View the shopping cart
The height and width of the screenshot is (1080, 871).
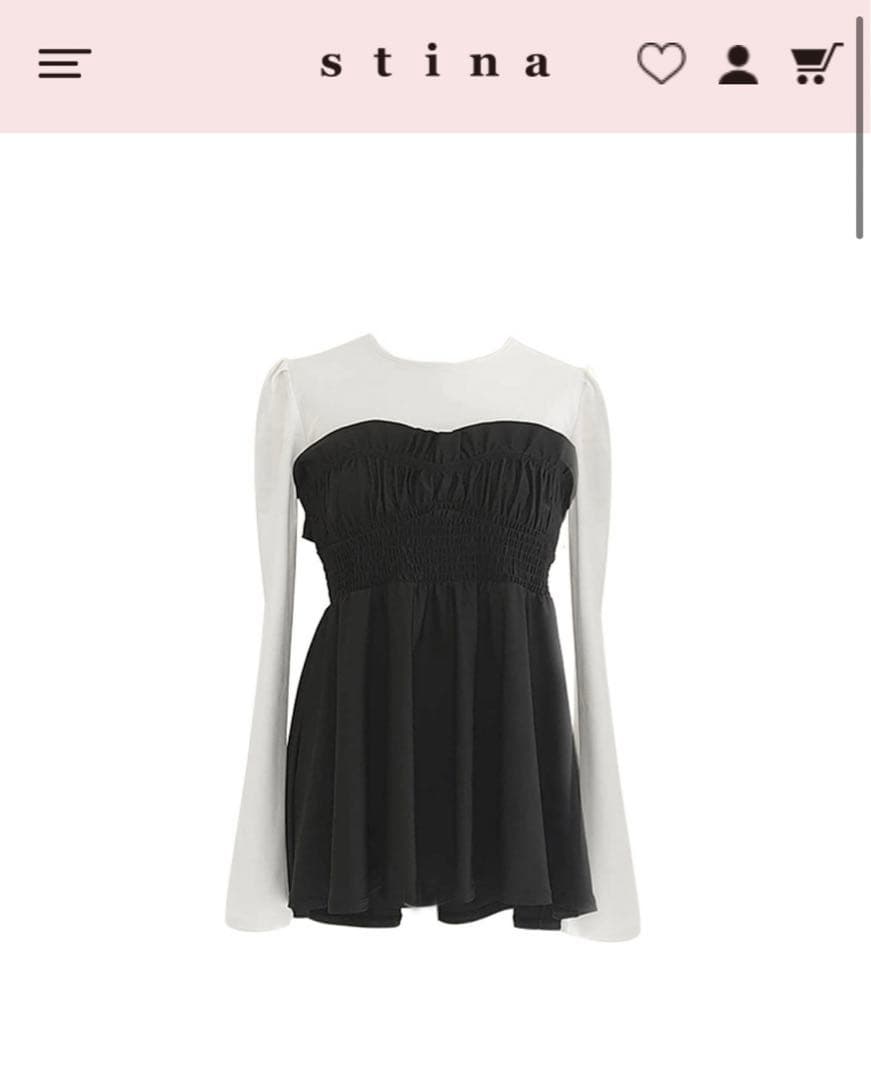[x=816, y=64]
